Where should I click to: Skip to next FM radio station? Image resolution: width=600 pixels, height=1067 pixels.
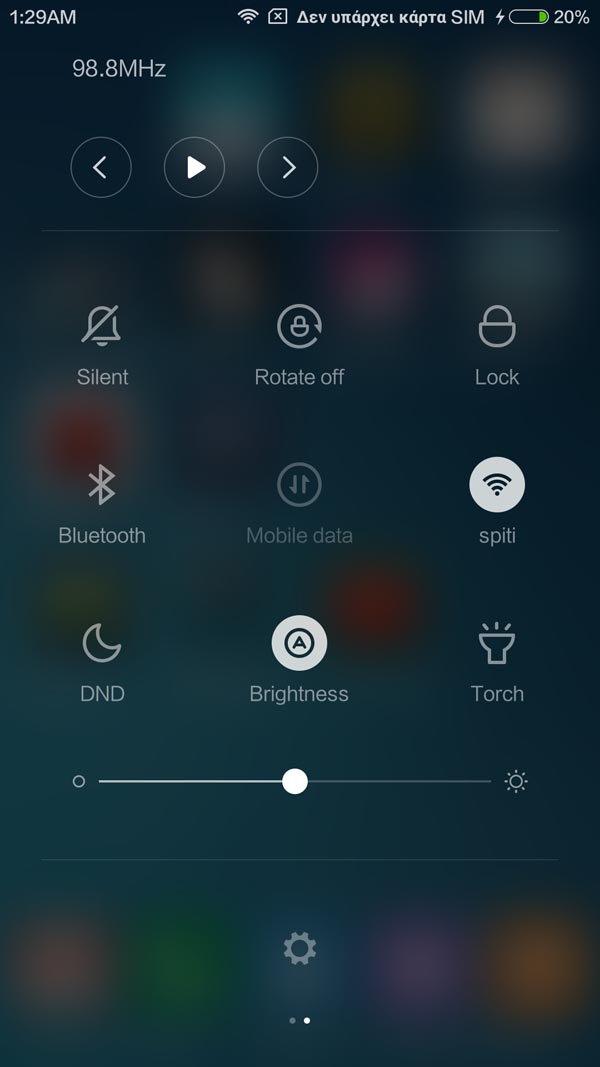(288, 167)
